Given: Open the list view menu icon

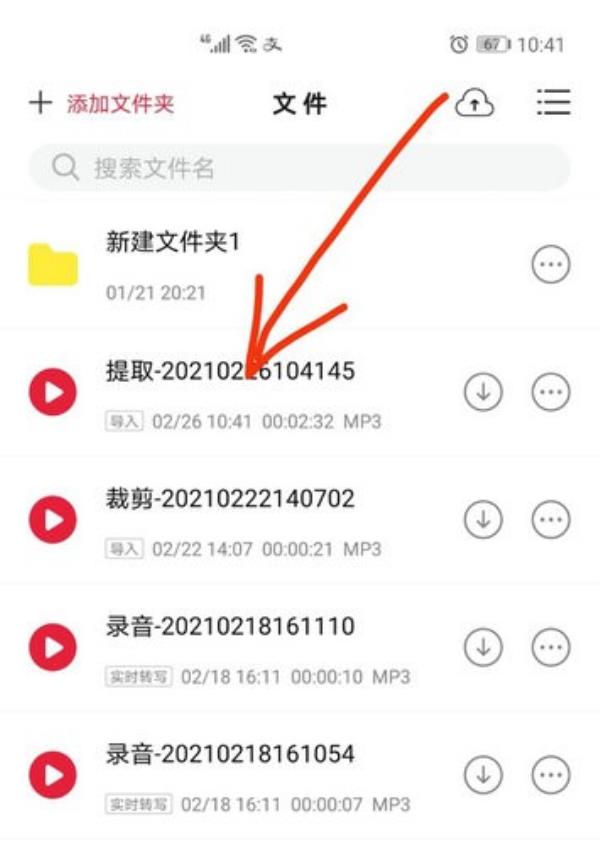Looking at the screenshot, I should [553, 102].
